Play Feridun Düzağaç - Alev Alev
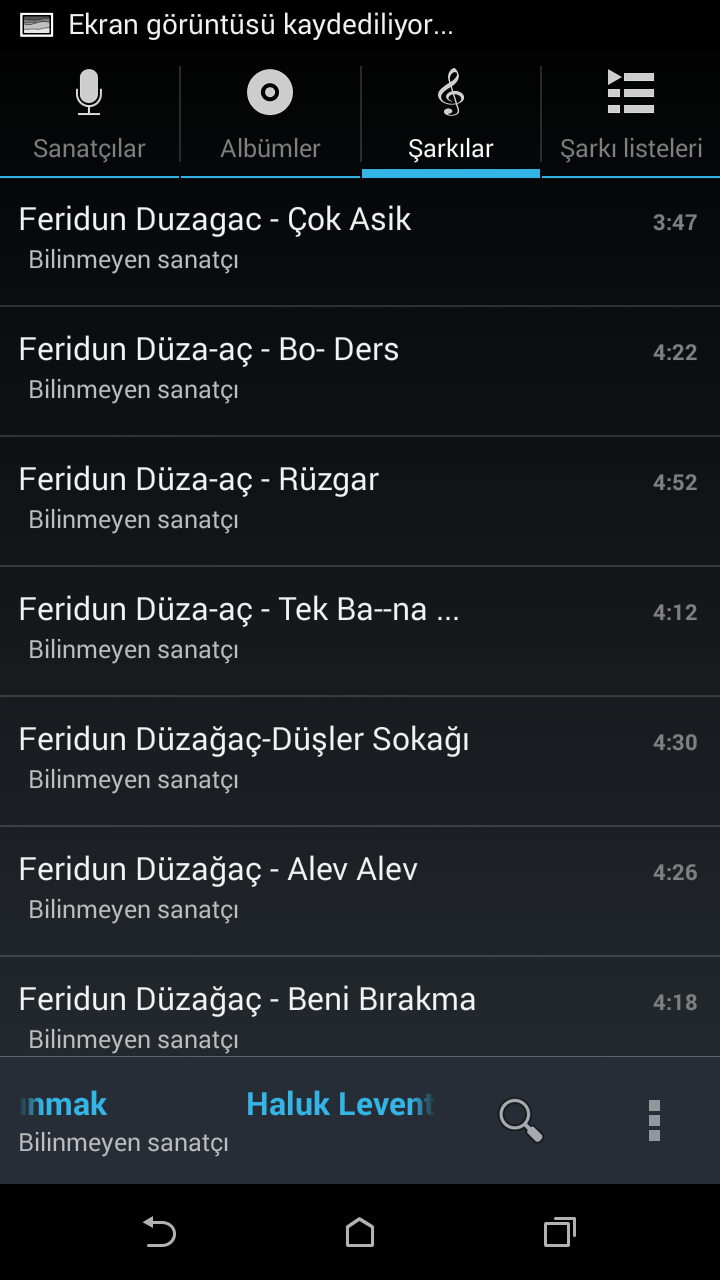This screenshot has height=1280, width=720. 360,890
